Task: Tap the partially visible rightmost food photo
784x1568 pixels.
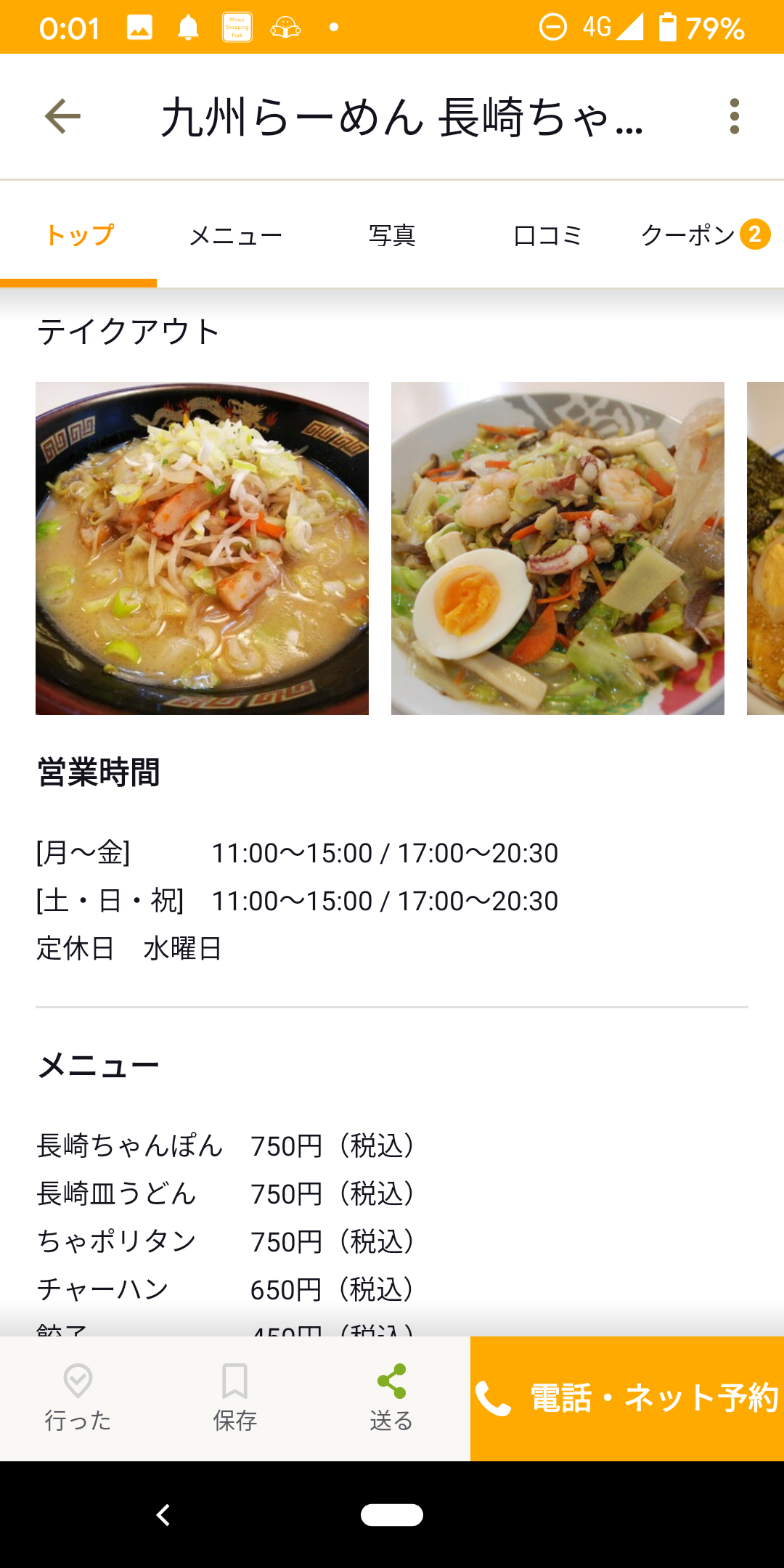Action: click(764, 548)
